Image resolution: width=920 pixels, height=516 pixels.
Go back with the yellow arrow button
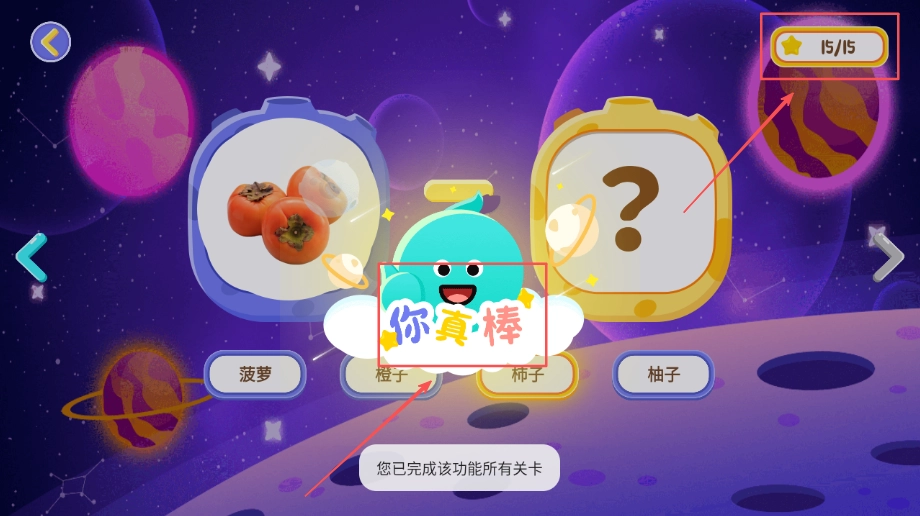click(50, 42)
